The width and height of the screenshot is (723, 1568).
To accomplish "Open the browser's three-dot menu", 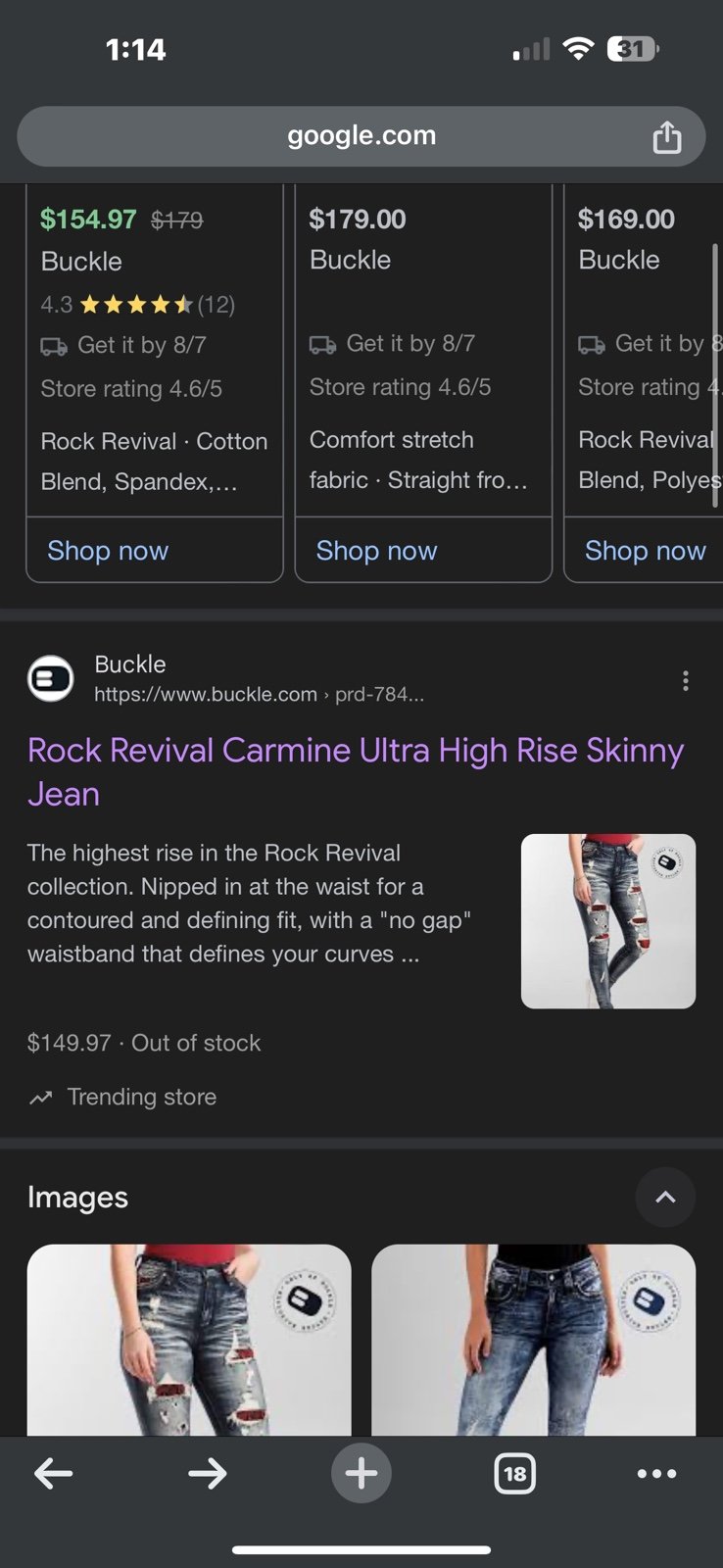I will (x=656, y=1473).
